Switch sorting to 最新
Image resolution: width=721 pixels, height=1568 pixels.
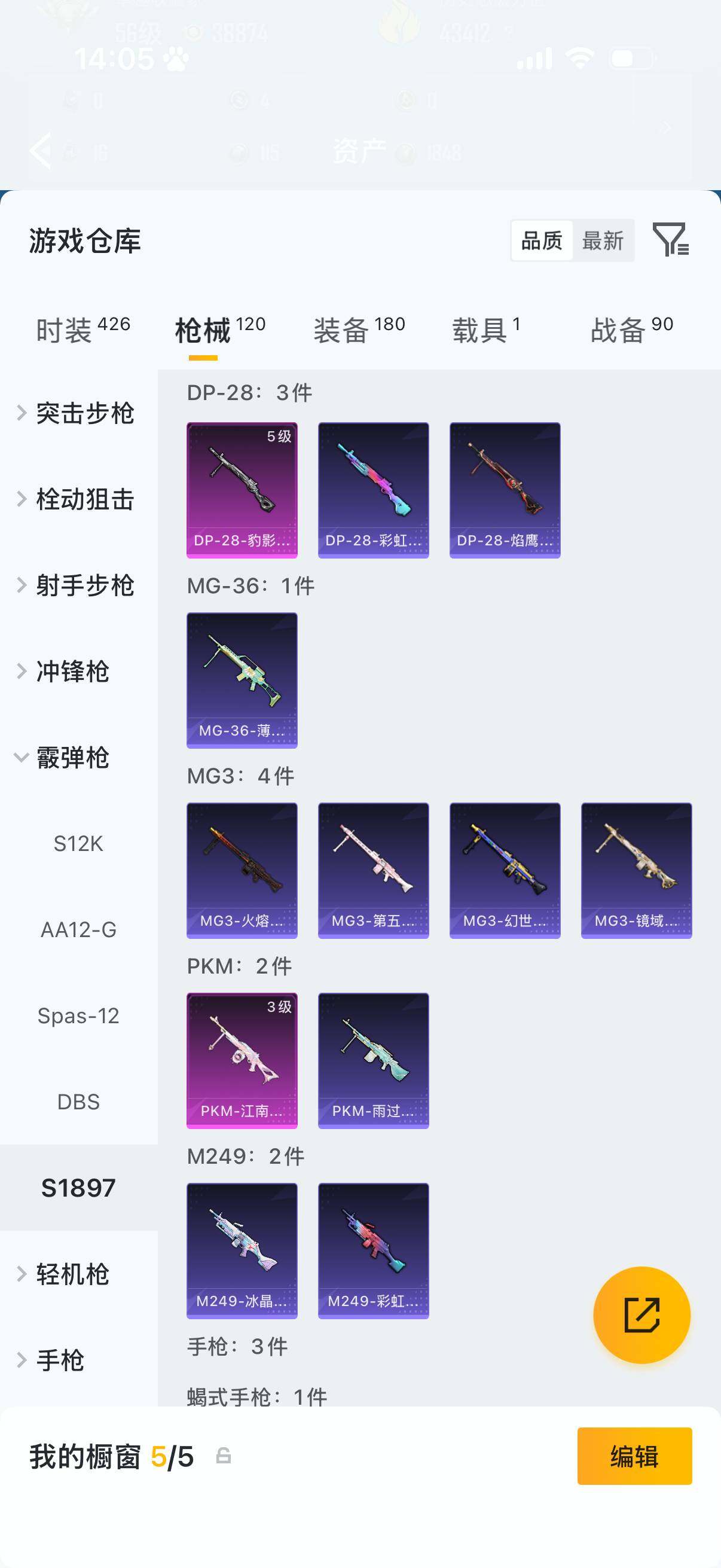coord(603,240)
